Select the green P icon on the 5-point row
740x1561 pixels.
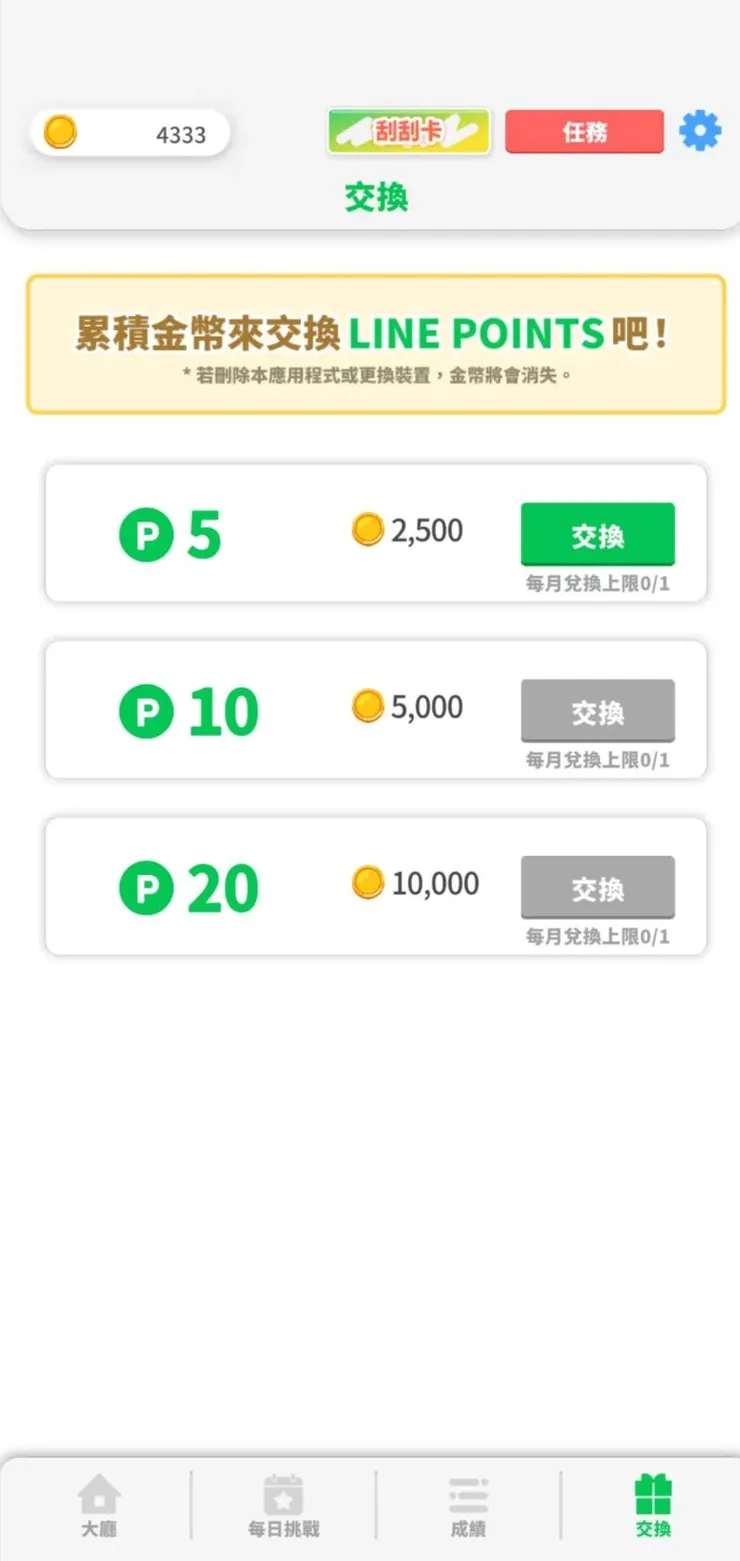[x=146, y=533]
